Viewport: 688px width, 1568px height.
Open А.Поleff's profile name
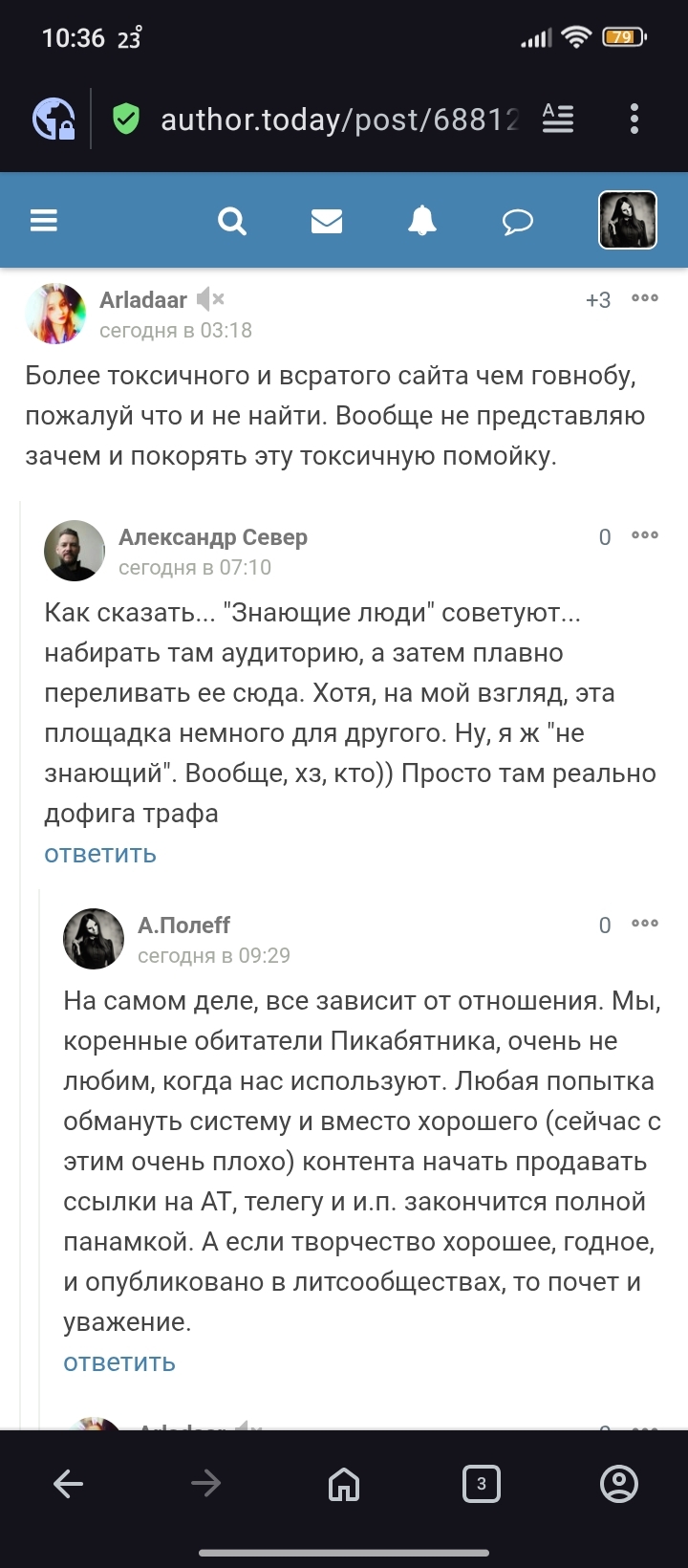coord(183,925)
